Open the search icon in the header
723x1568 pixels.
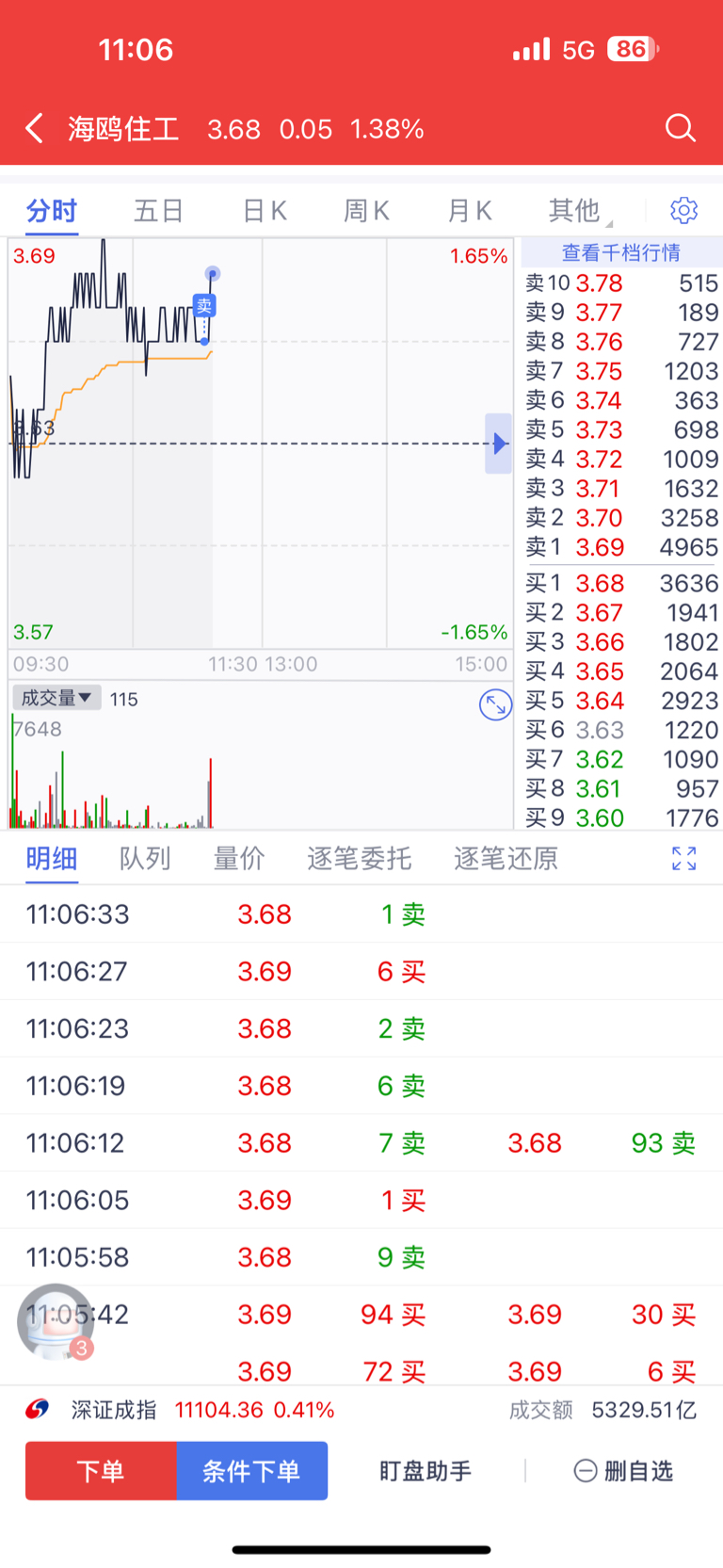tap(680, 128)
